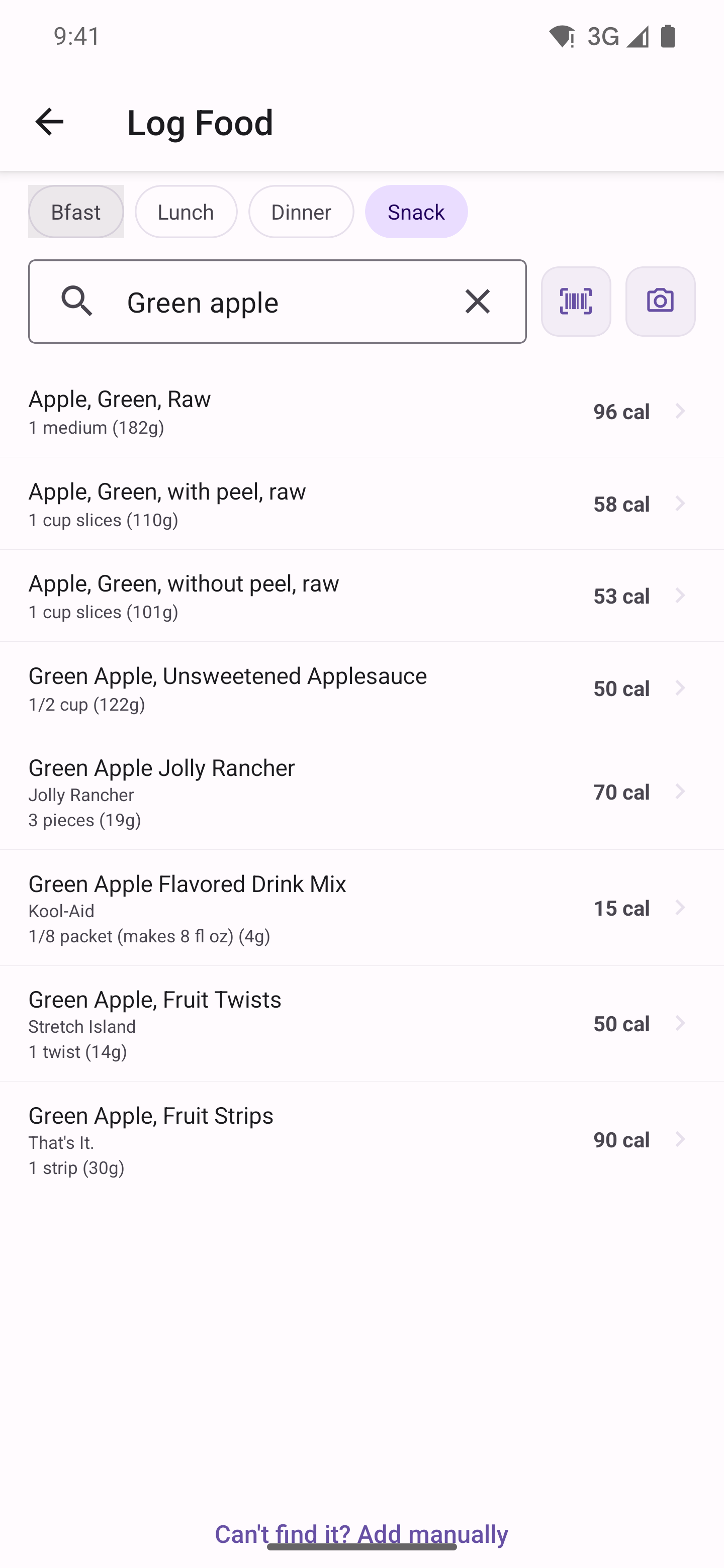Expand Green Apple Flavored Drink Mix details
The width and height of the screenshot is (724, 1568).
pyautogui.click(x=680, y=908)
